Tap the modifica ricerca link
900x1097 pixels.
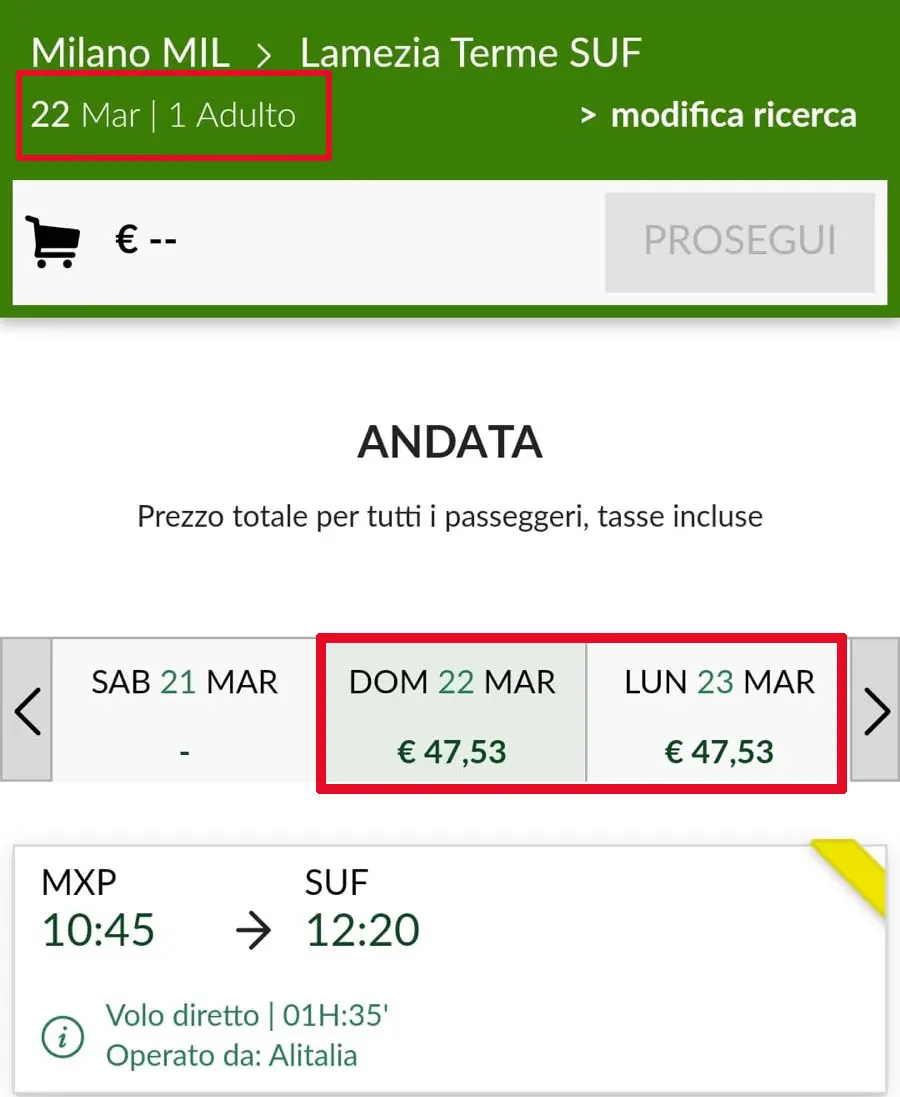[720, 115]
